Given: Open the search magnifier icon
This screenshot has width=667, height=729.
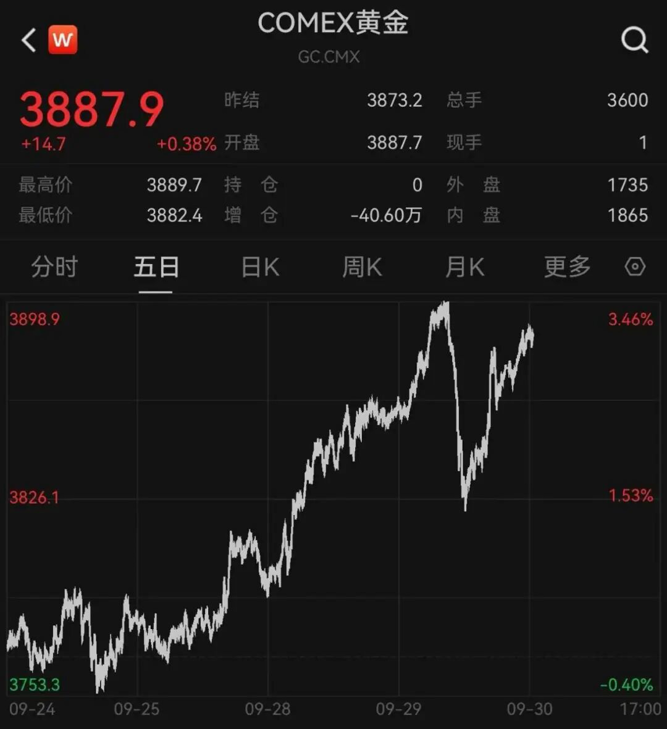Looking at the screenshot, I should [x=634, y=40].
